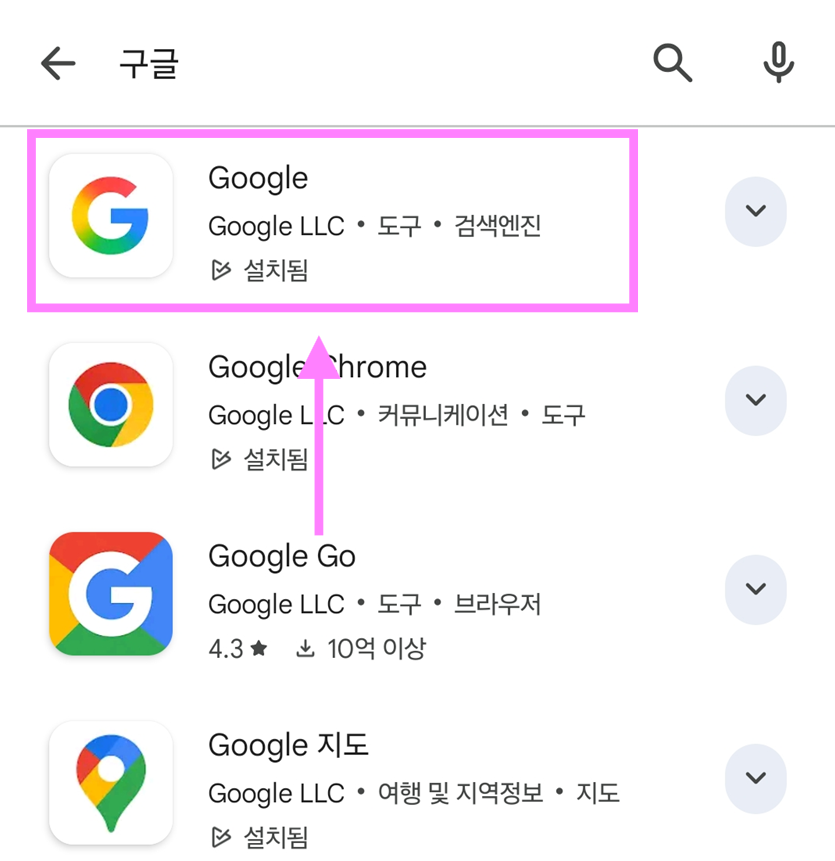
Task: Start voice search with the microphone icon
Action: coord(778,63)
